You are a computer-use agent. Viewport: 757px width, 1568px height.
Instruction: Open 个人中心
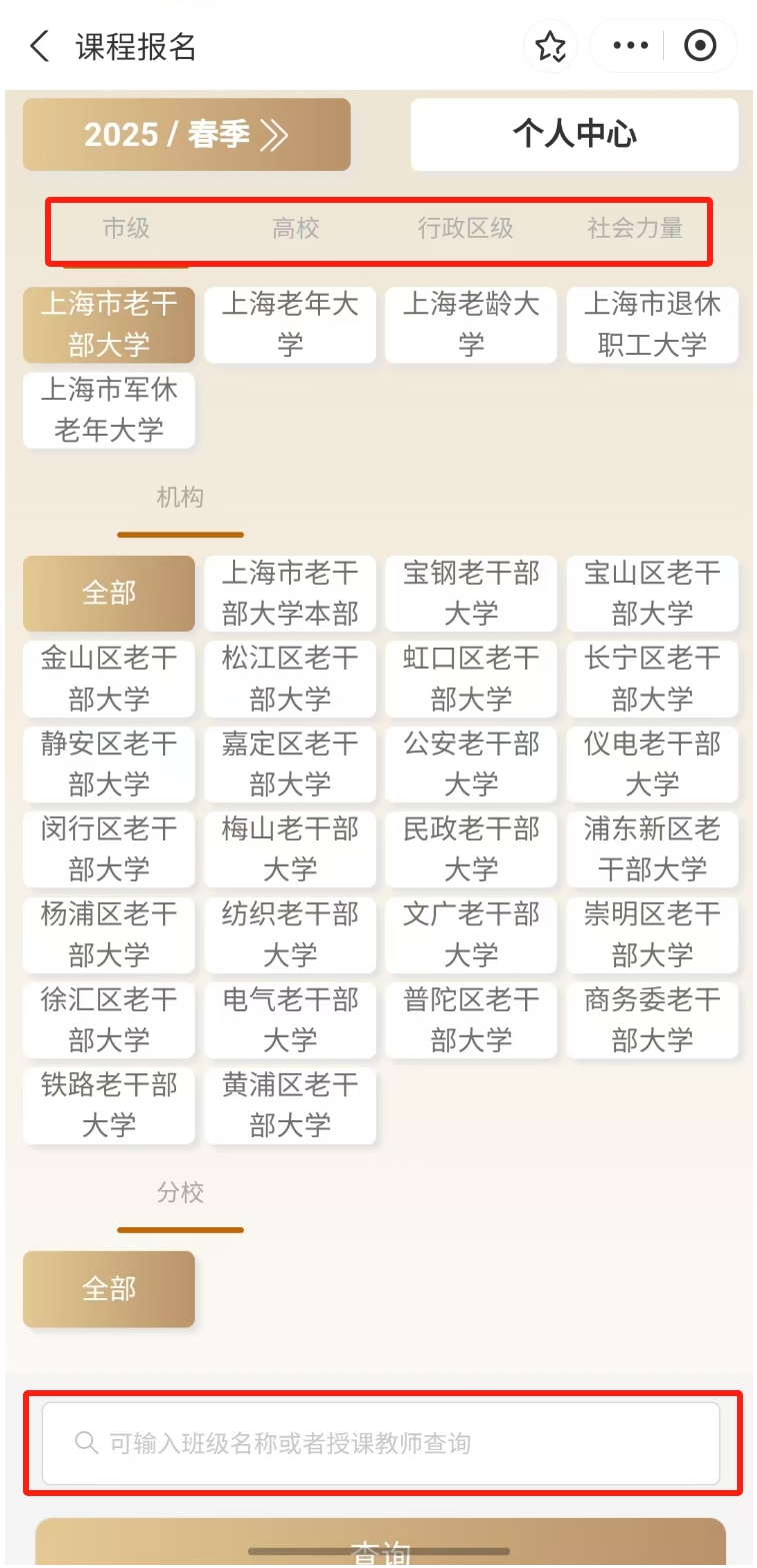(x=574, y=134)
